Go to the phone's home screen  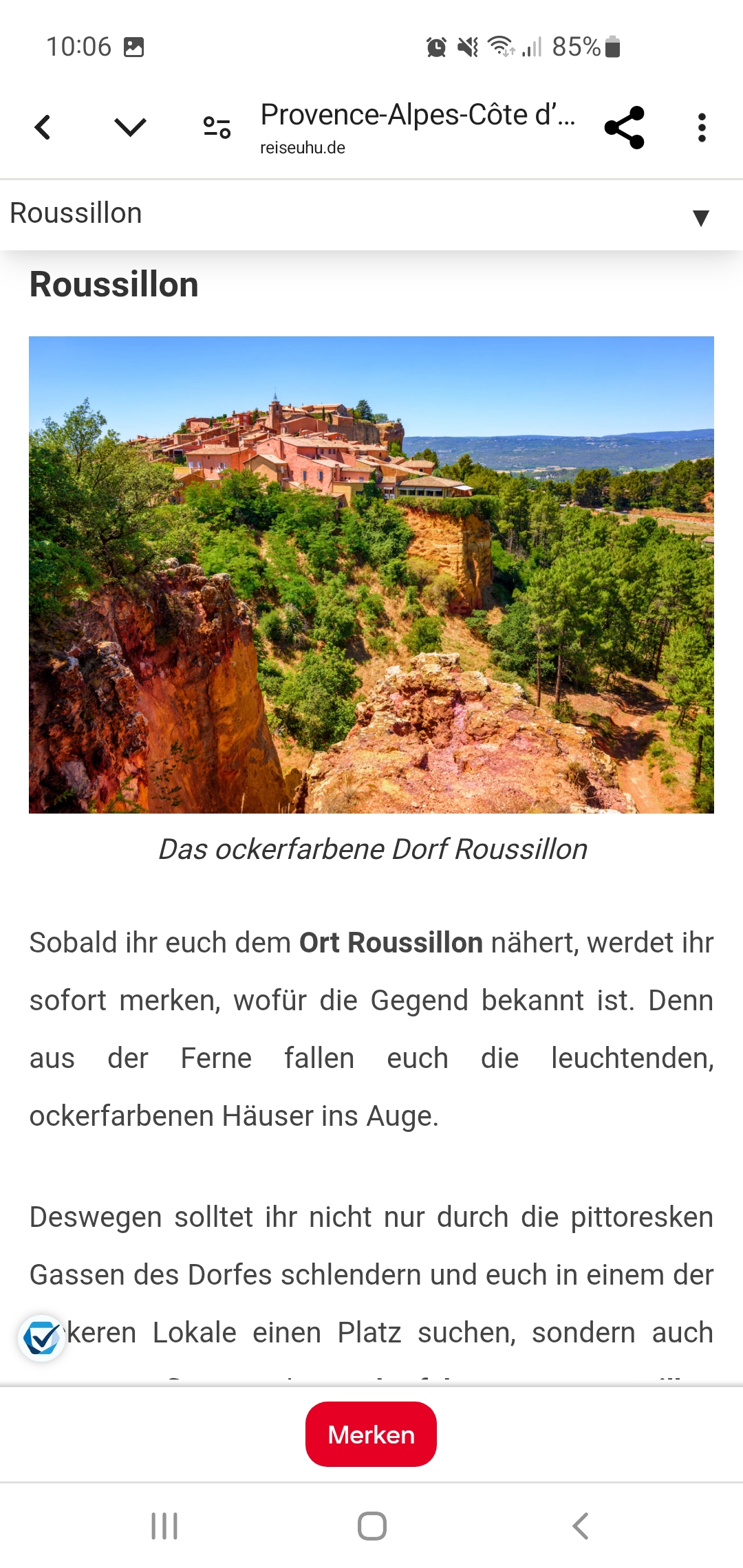click(x=371, y=1526)
